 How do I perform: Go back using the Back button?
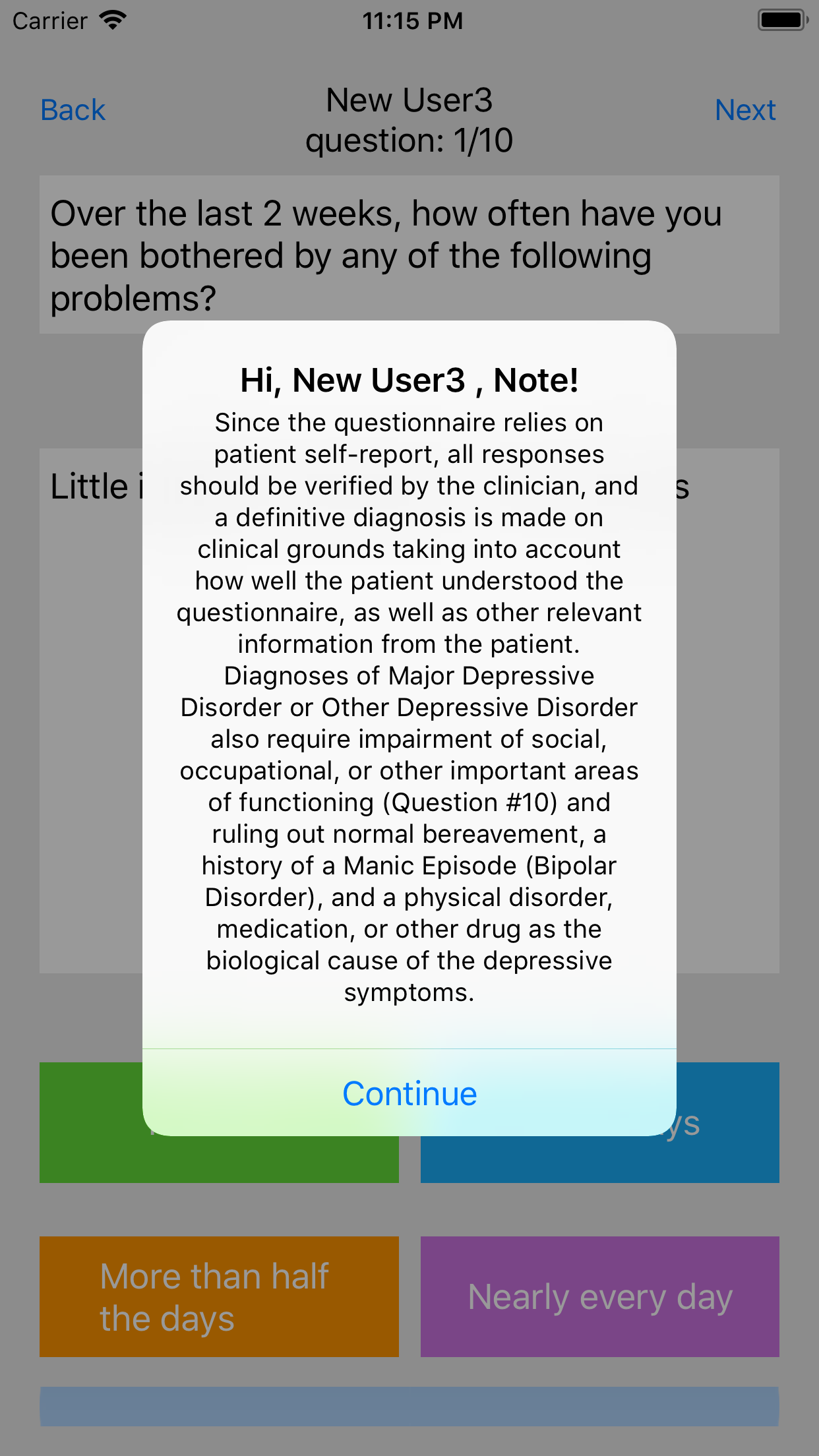(73, 110)
